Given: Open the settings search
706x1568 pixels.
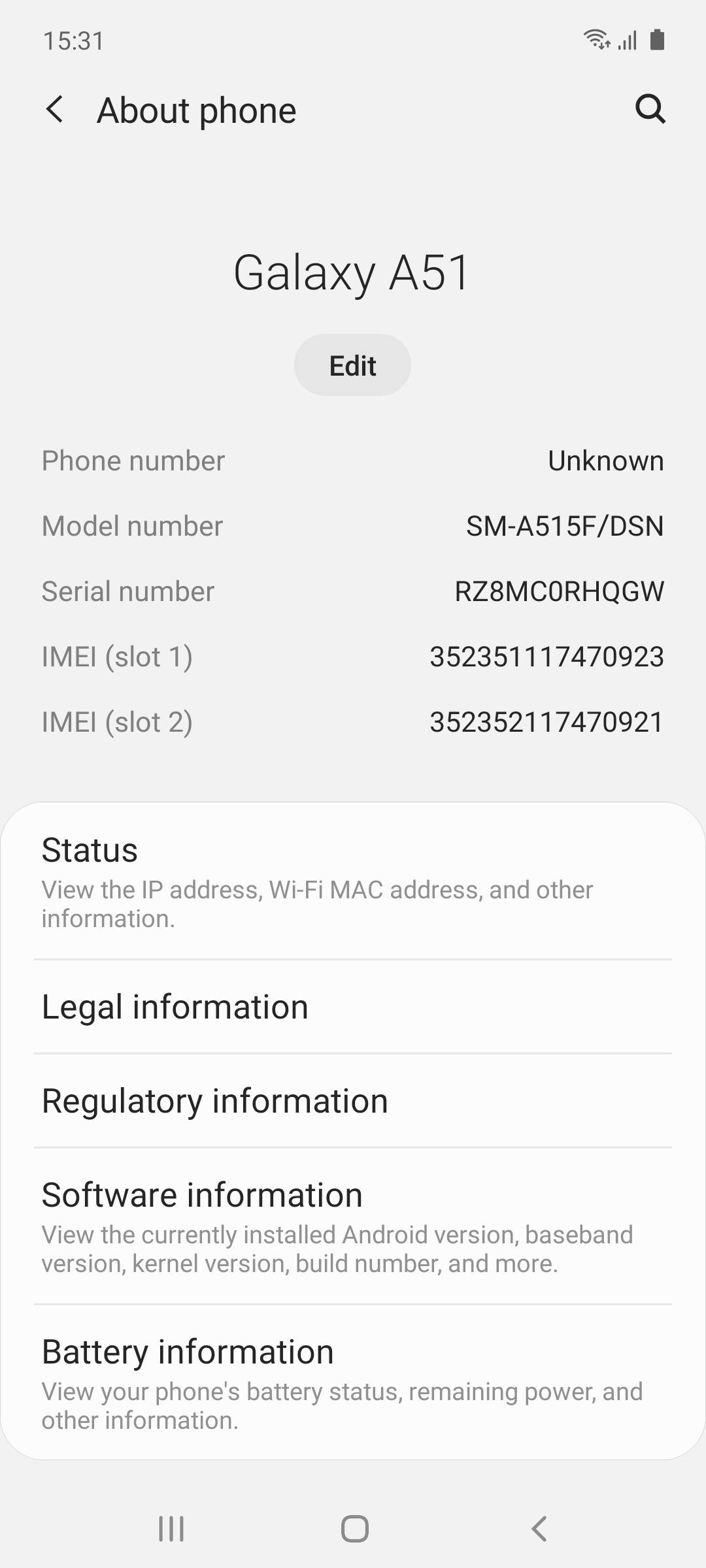Looking at the screenshot, I should click(650, 108).
